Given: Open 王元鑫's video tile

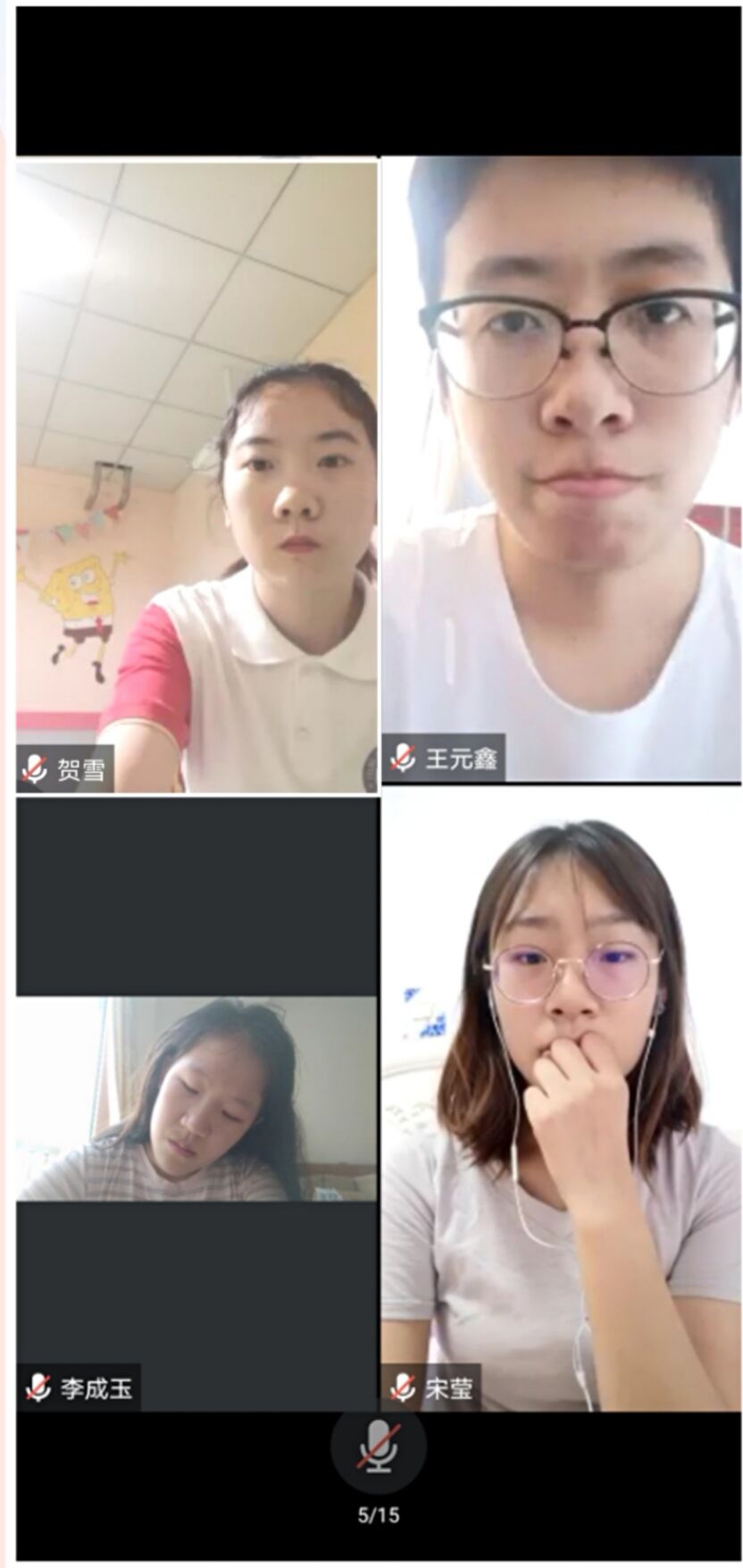Looking at the screenshot, I should point(561,469).
